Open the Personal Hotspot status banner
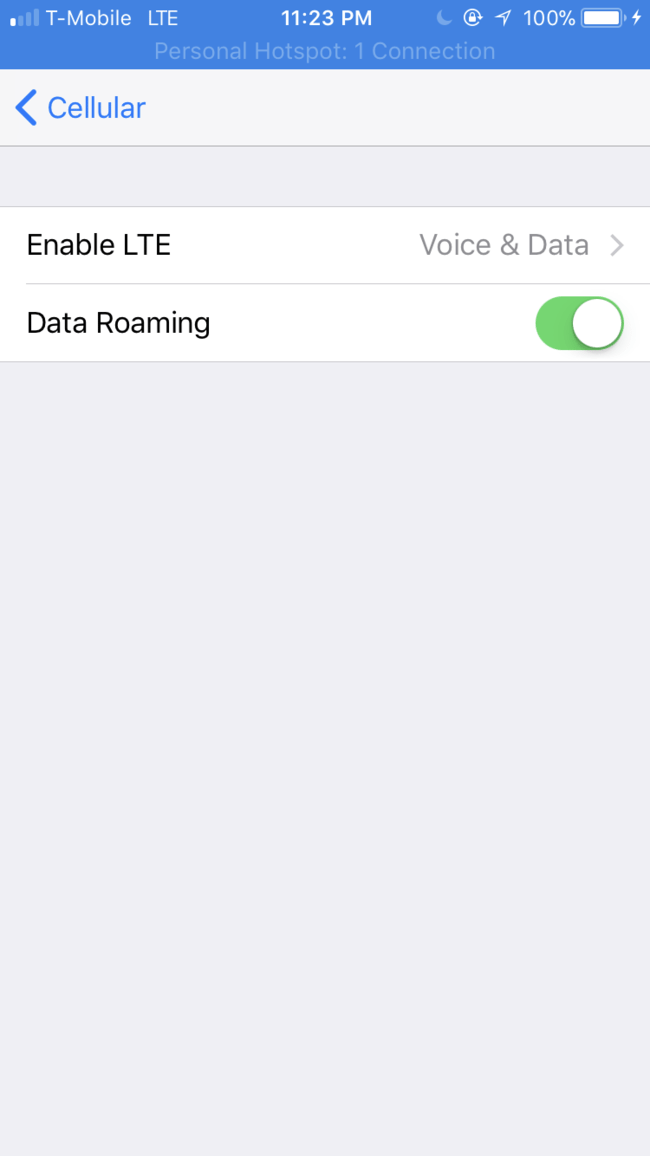This screenshot has height=1156, width=650. [x=324, y=51]
